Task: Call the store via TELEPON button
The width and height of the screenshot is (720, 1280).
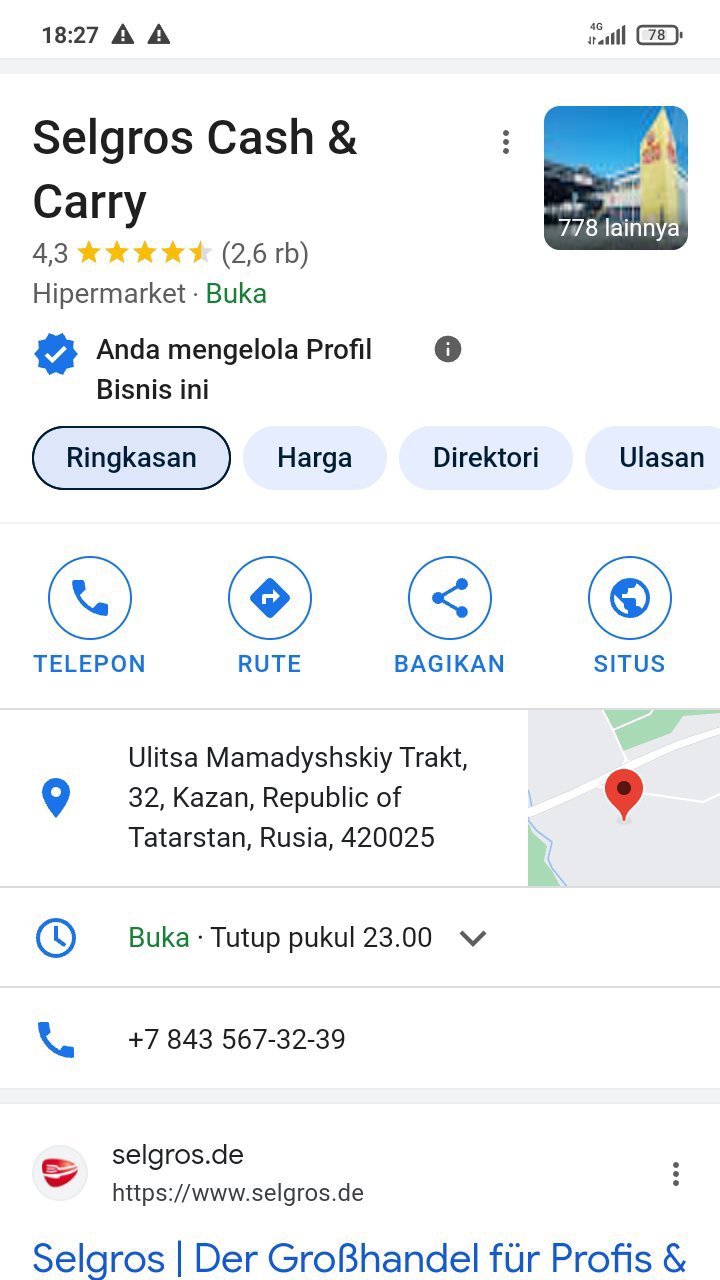Action: tap(90, 598)
